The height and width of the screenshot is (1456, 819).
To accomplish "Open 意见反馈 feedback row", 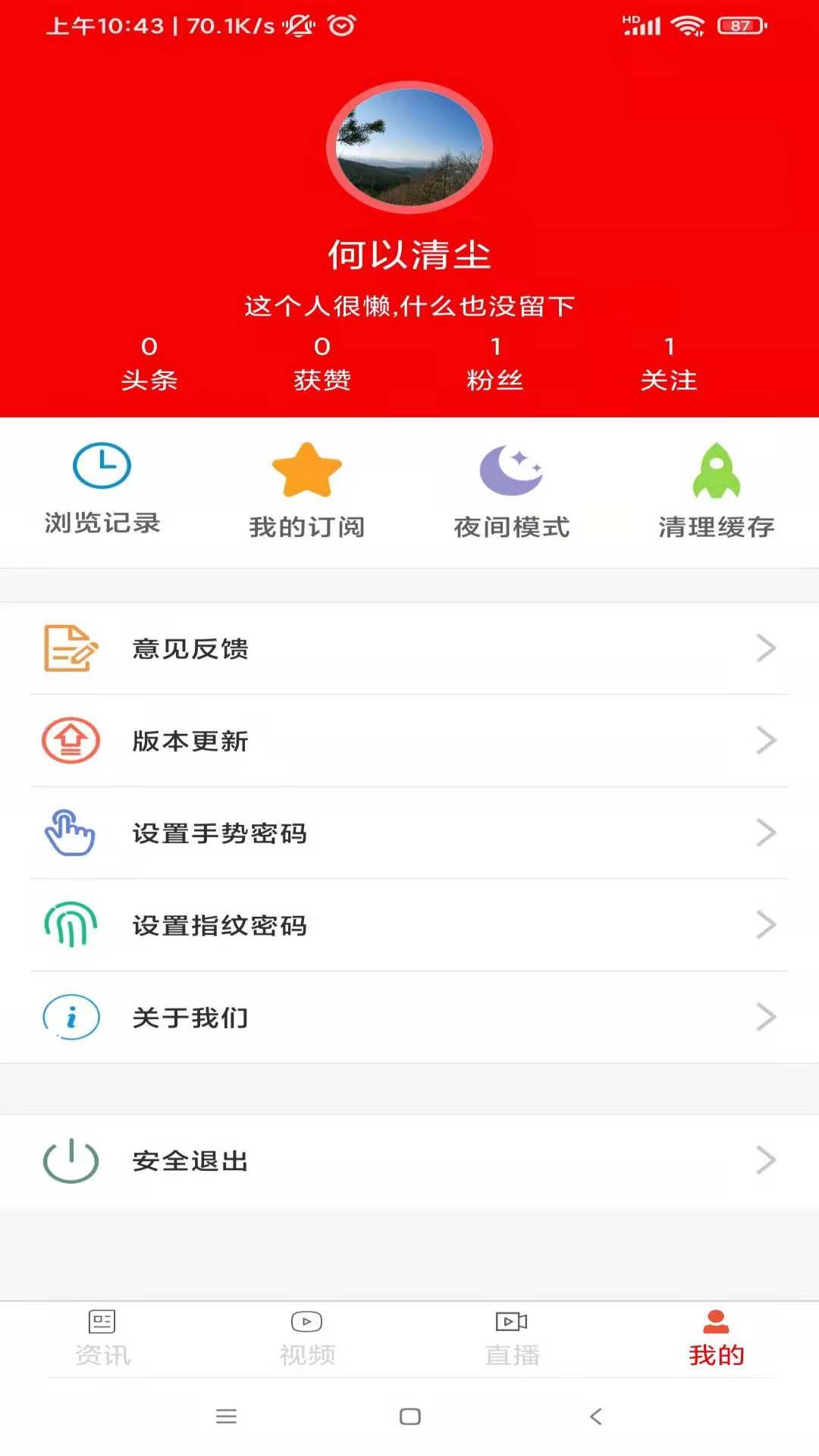I will point(409,649).
